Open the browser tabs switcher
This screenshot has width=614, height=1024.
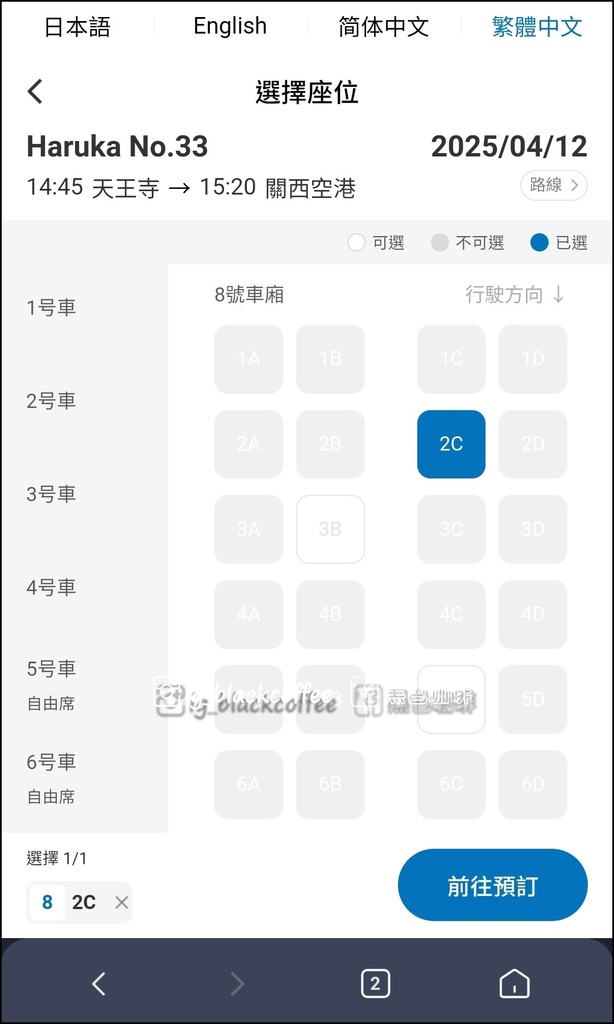tap(376, 984)
